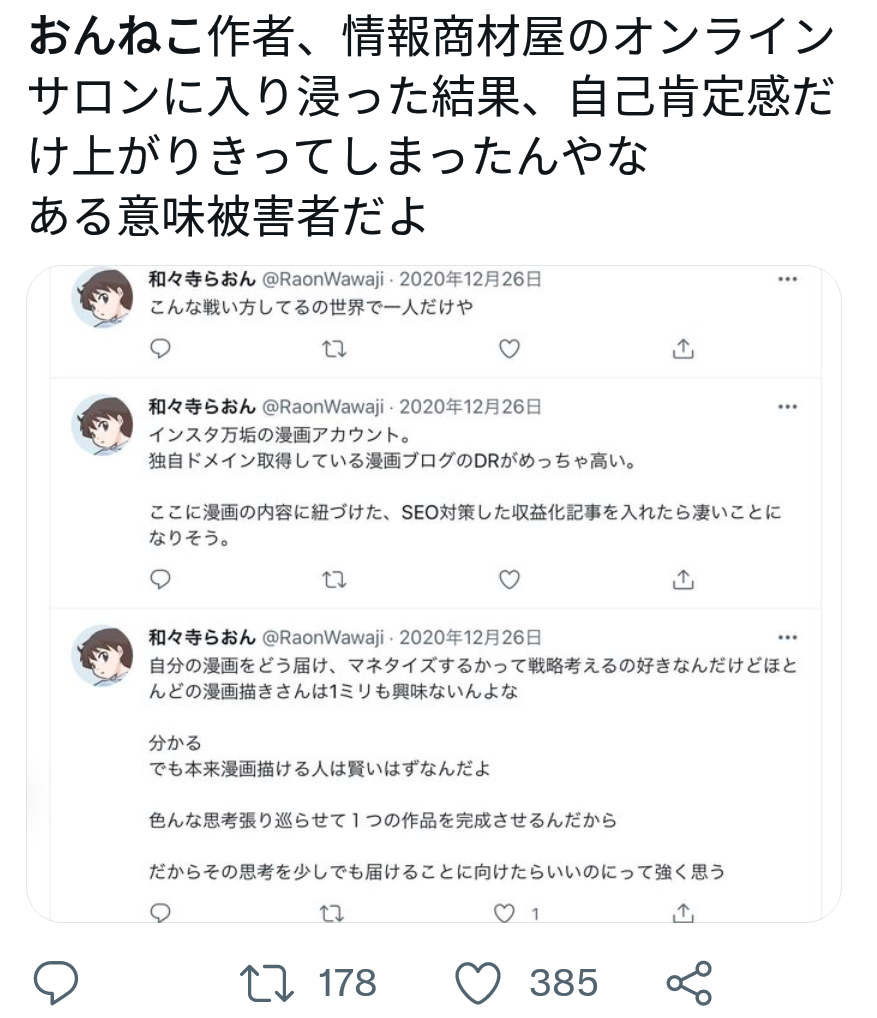The image size is (877, 1018).
Task: Like the post with 385 likes
Action: point(478,982)
